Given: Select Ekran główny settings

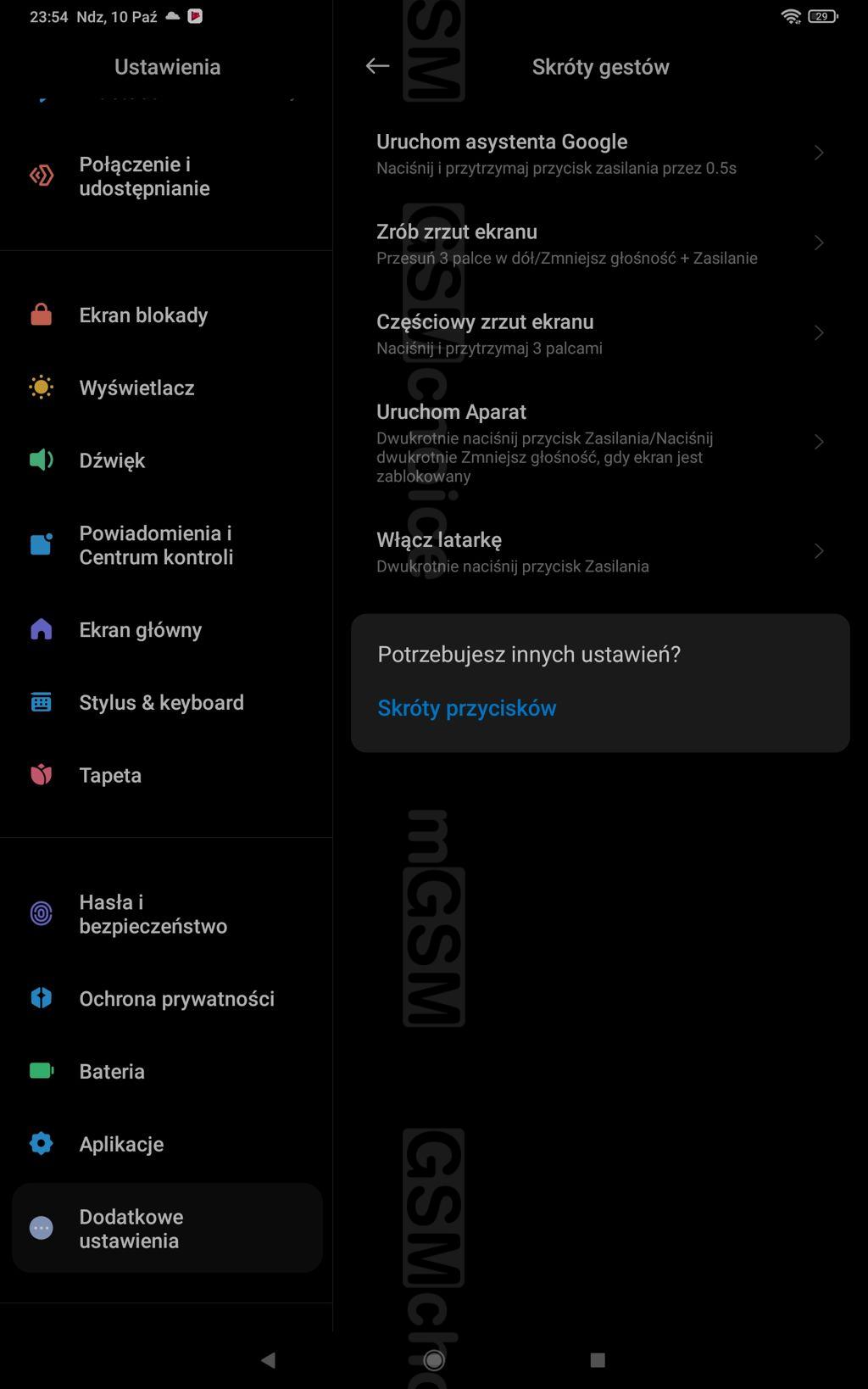Looking at the screenshot, I should (166, 630).
